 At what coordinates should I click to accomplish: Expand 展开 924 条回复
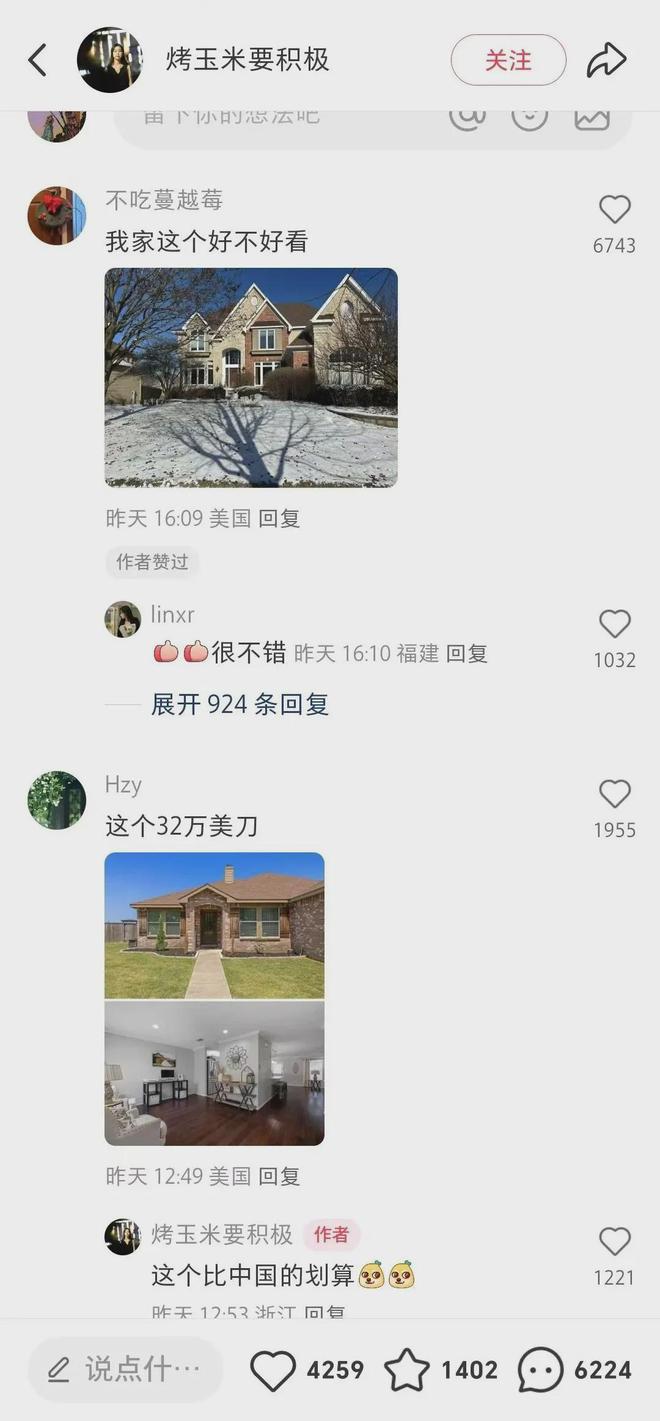coord(240,704)
